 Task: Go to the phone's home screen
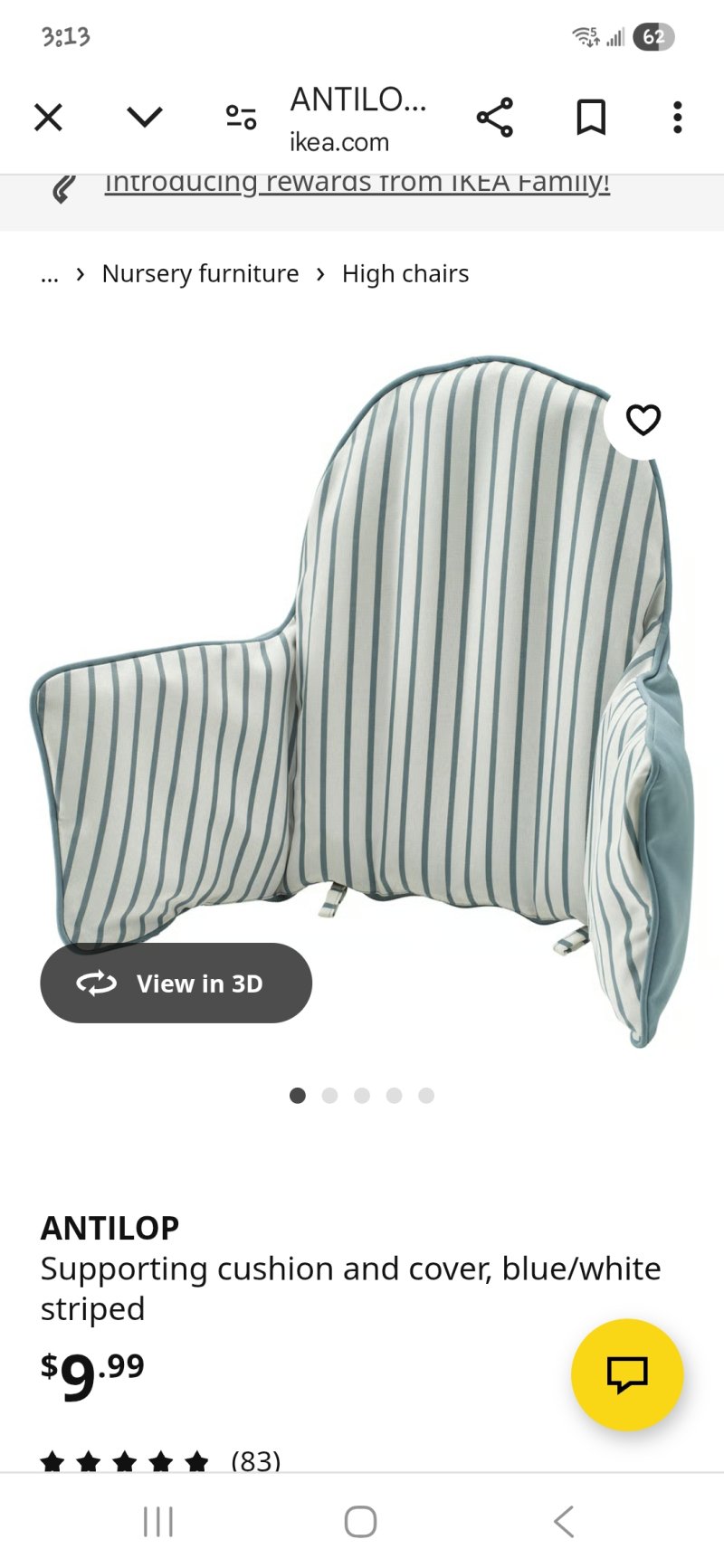(361, 1522)
